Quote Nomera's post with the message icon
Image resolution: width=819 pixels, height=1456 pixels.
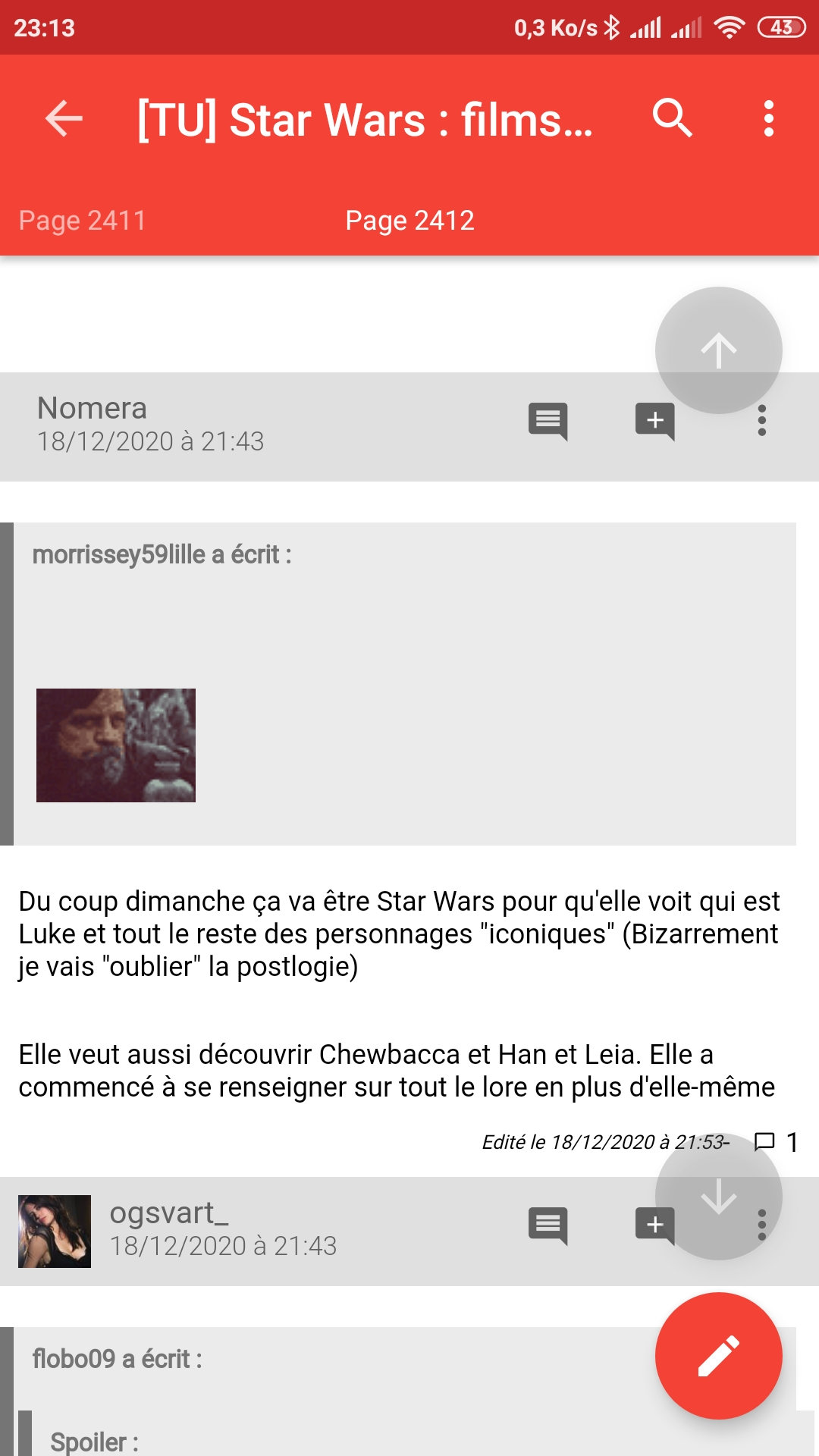(548, 421)
